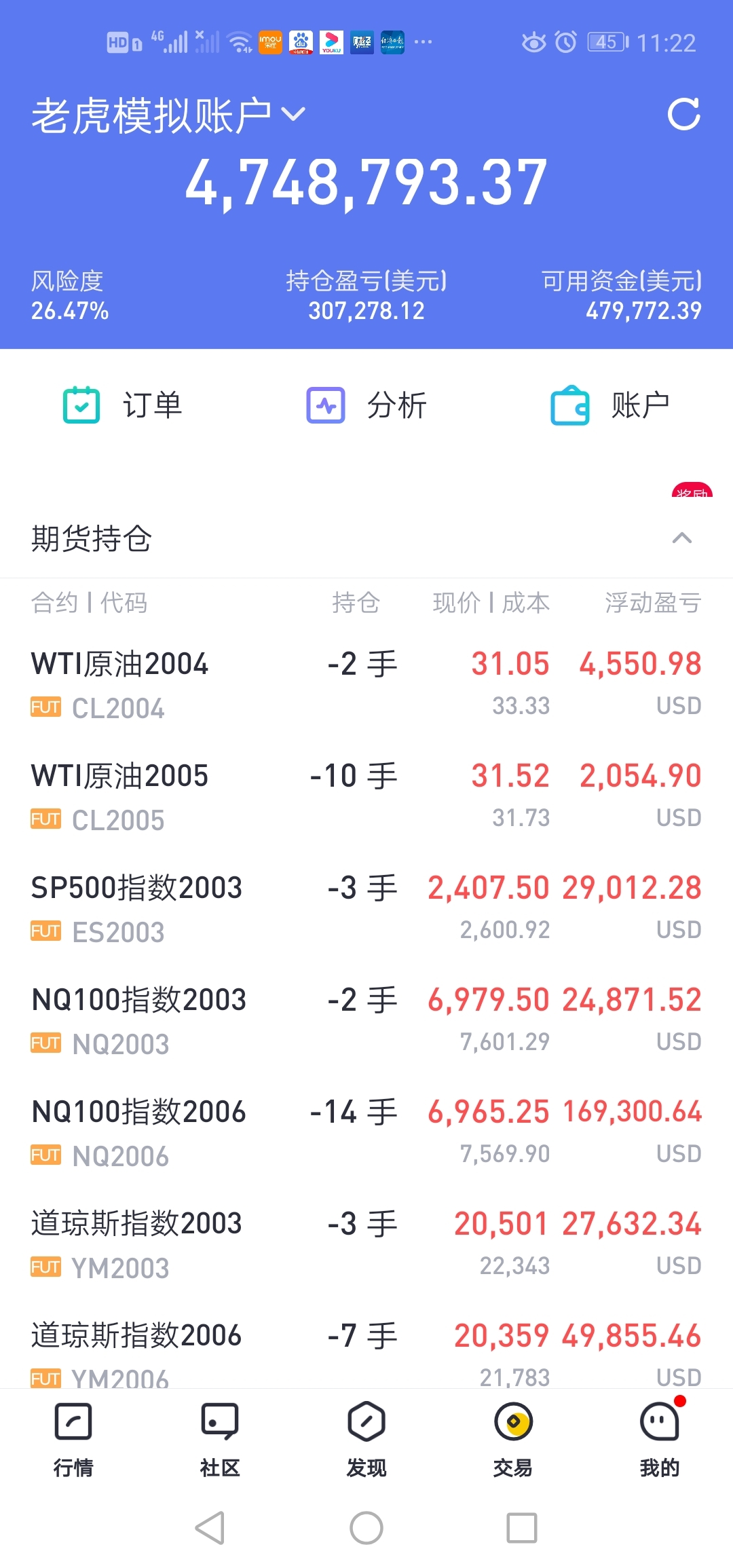
Task: Select the NQ100指数2006 position row
Action: pos(366,1133)
